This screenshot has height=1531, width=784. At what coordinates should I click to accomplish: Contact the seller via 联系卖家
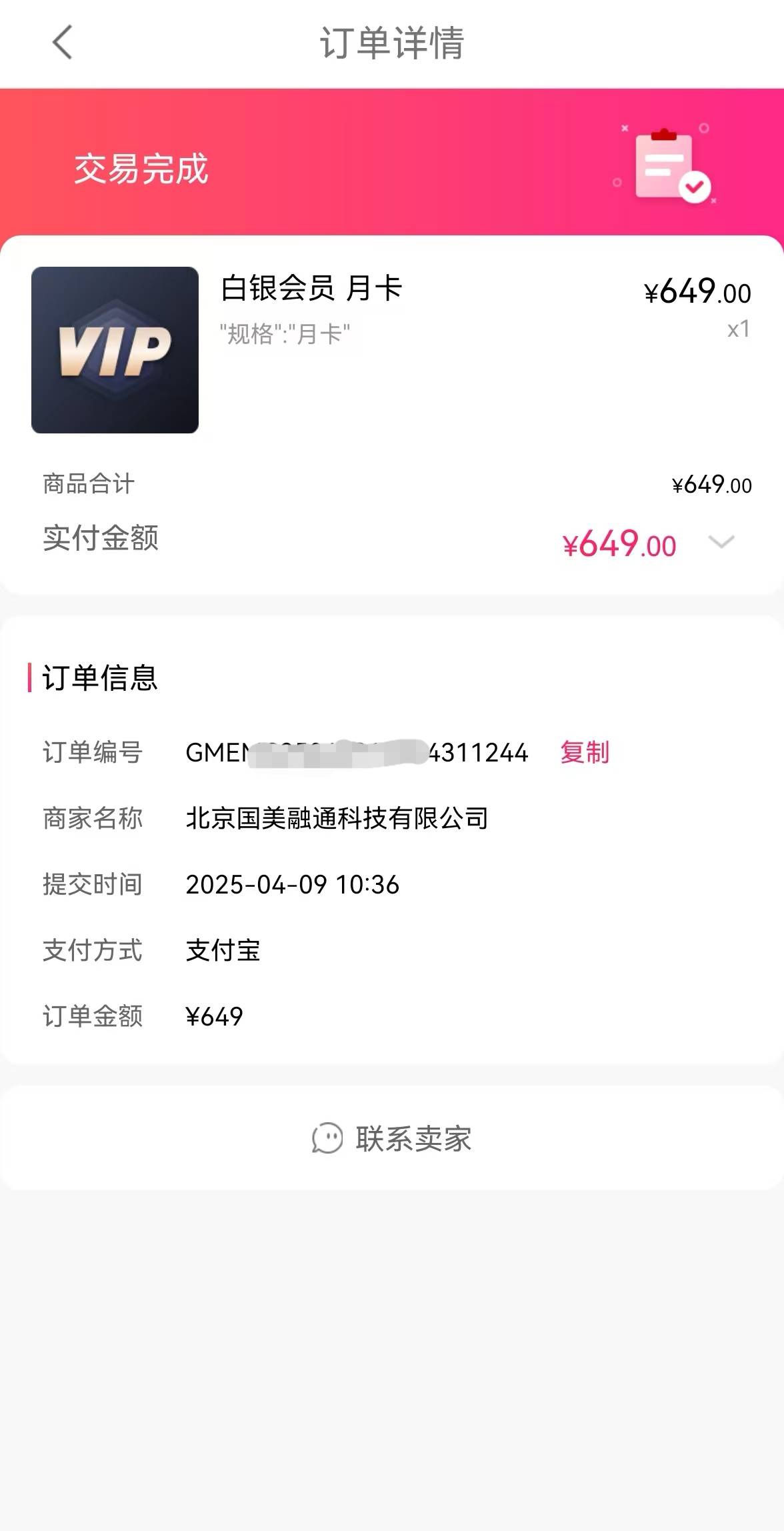pyautogui.click(x=392, y=1138)
